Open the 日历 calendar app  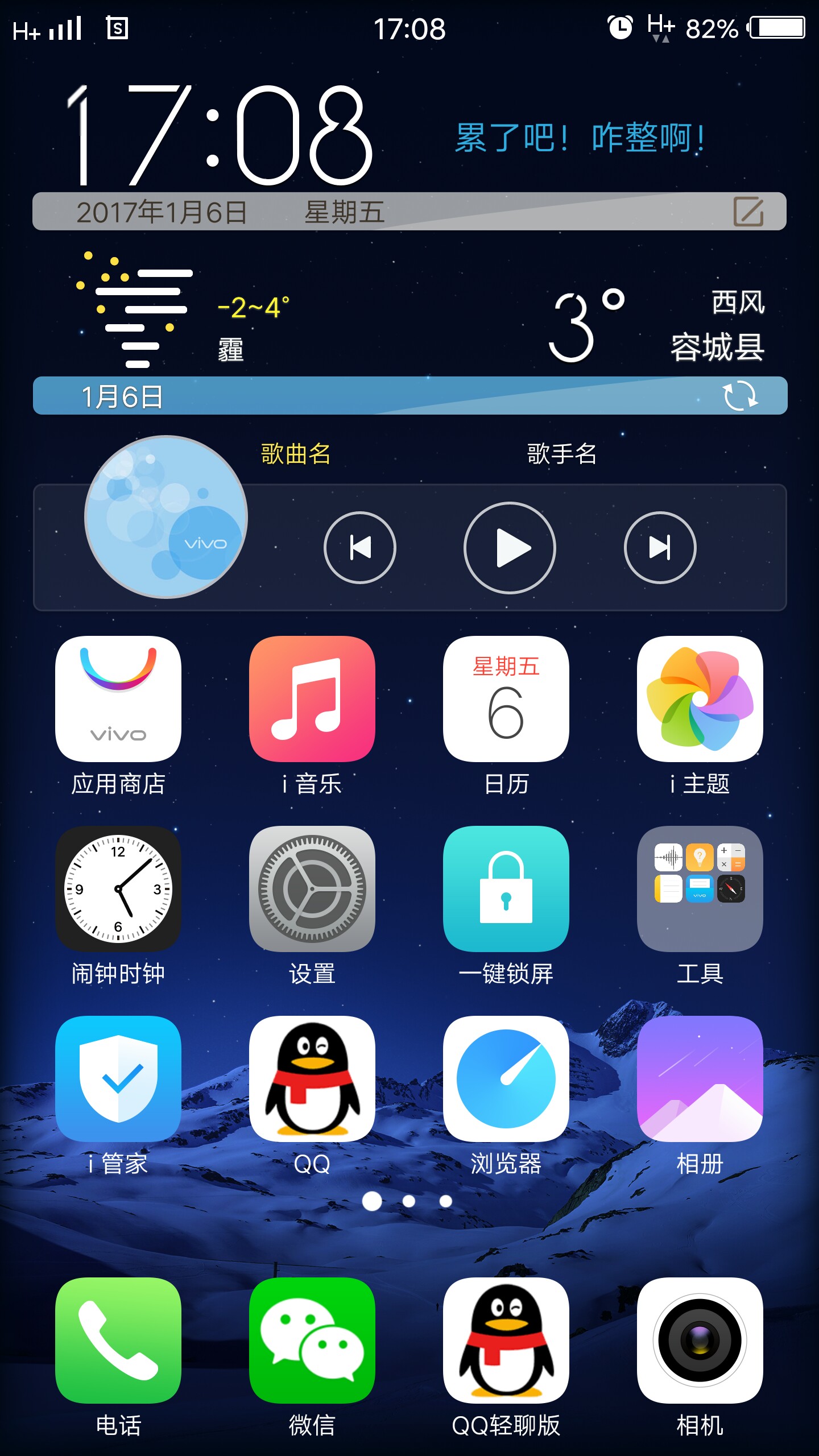coord(506,699)
